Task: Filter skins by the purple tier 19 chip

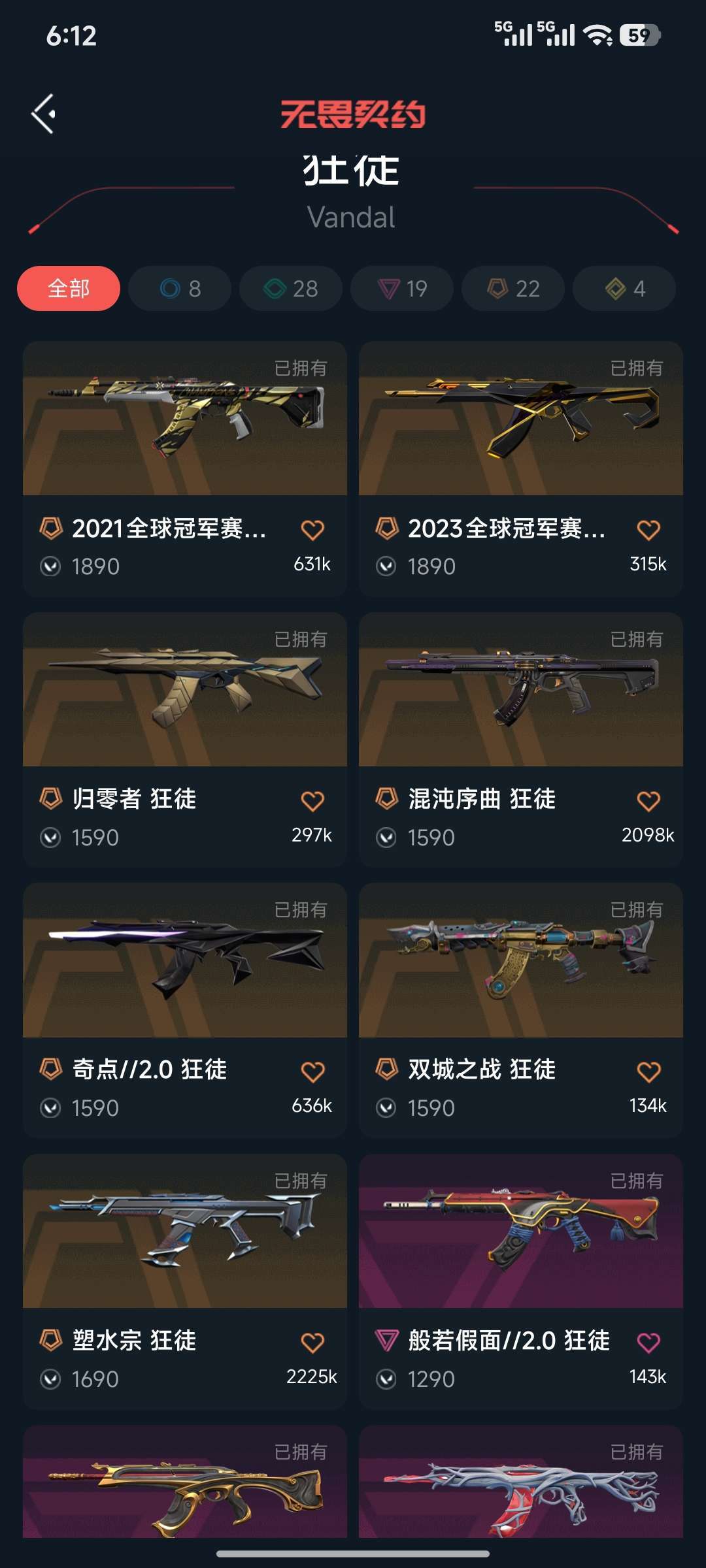Action: 402,288
